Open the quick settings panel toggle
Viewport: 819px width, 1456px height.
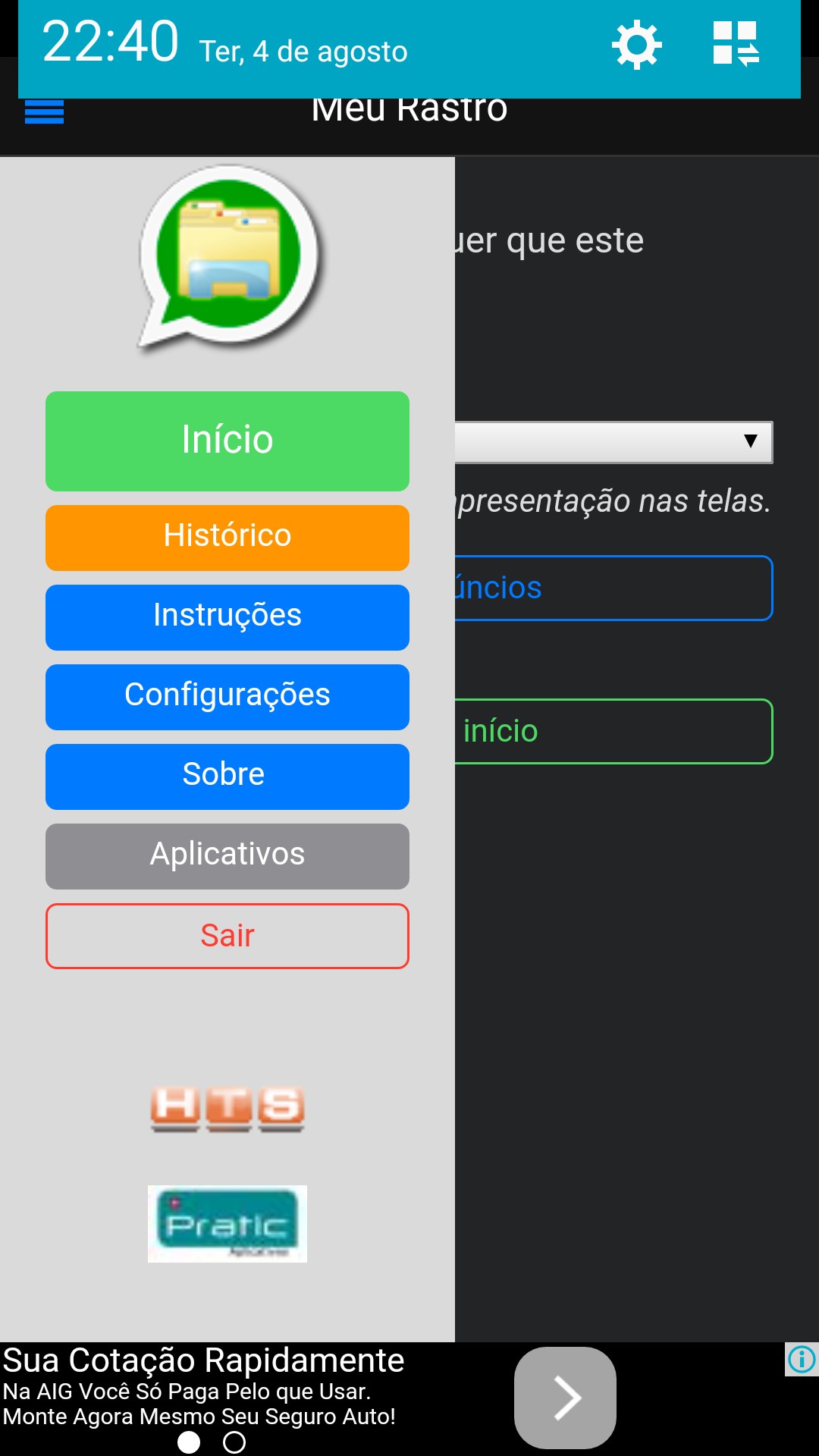(735, 43)
